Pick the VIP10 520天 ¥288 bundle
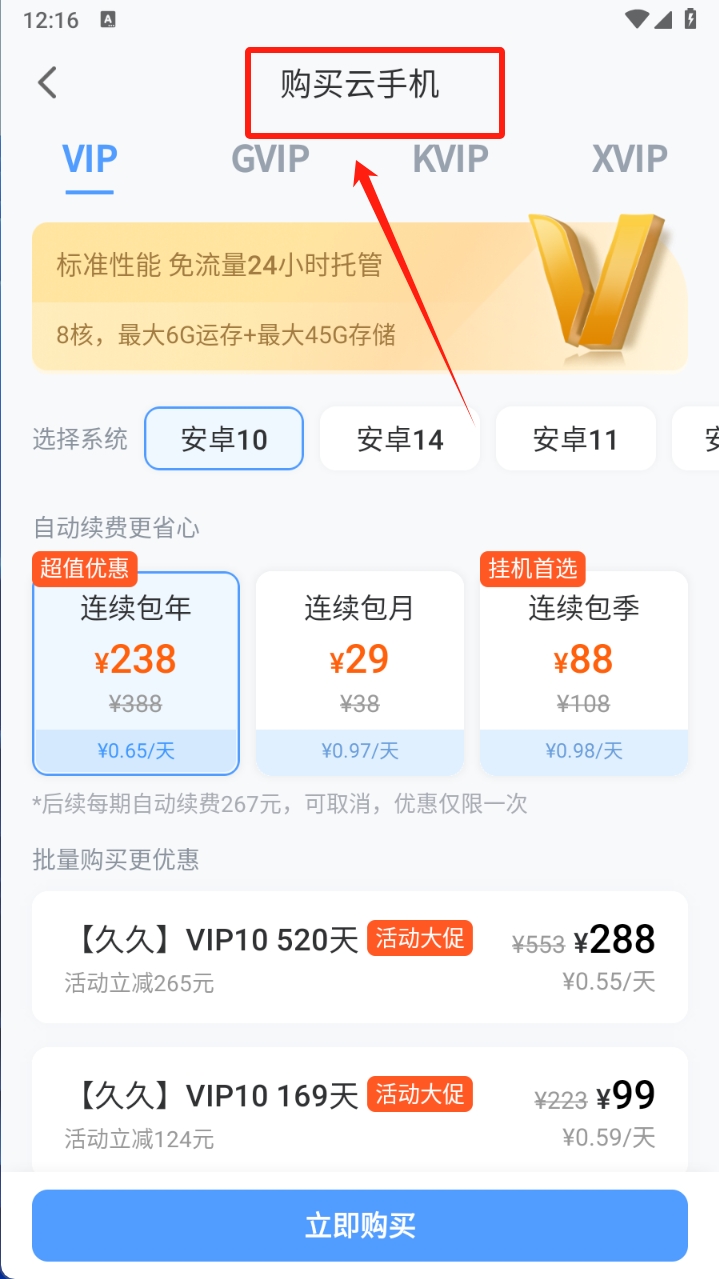This screenshot has width=719, height=1279. [x=360, y=957]
